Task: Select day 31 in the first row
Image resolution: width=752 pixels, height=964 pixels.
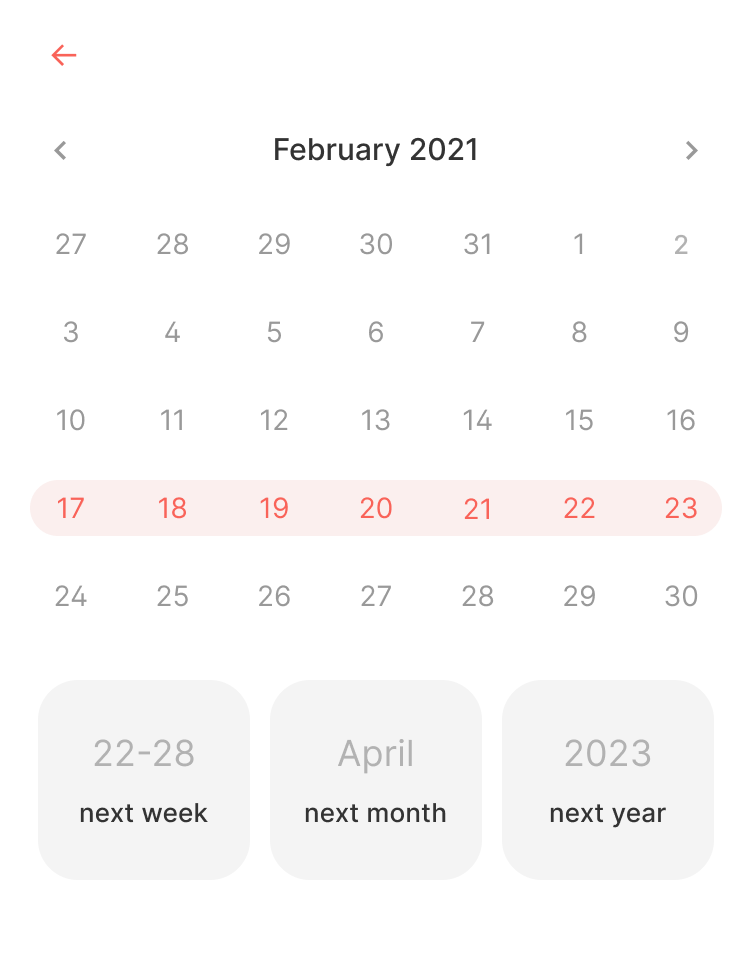Action: (477, 244)
